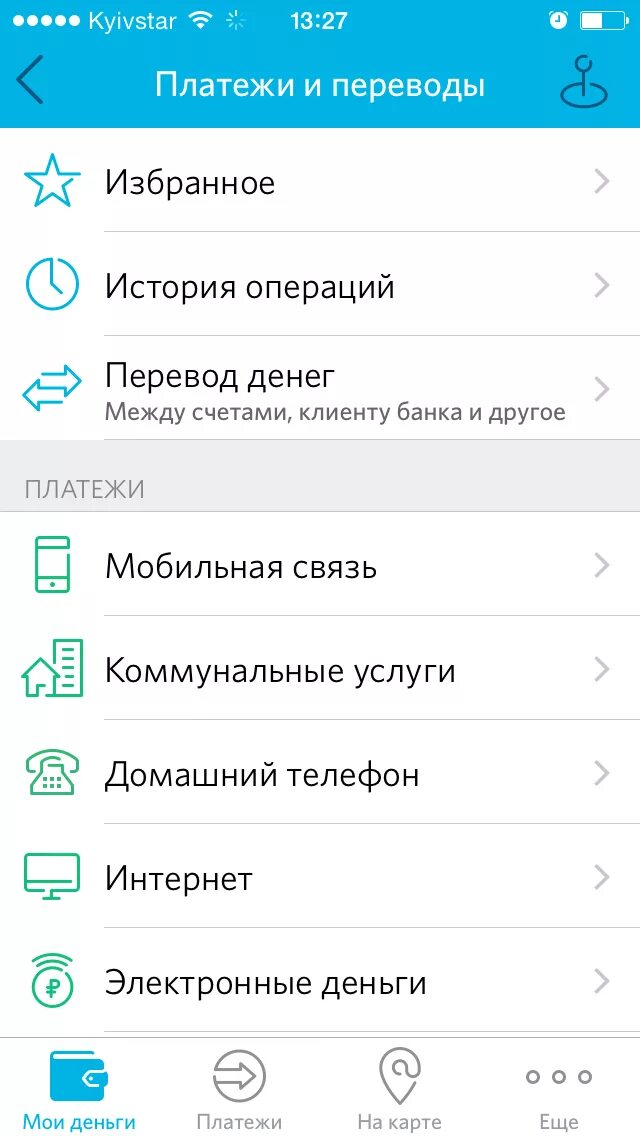Open Перевод денег transfers

320,390
